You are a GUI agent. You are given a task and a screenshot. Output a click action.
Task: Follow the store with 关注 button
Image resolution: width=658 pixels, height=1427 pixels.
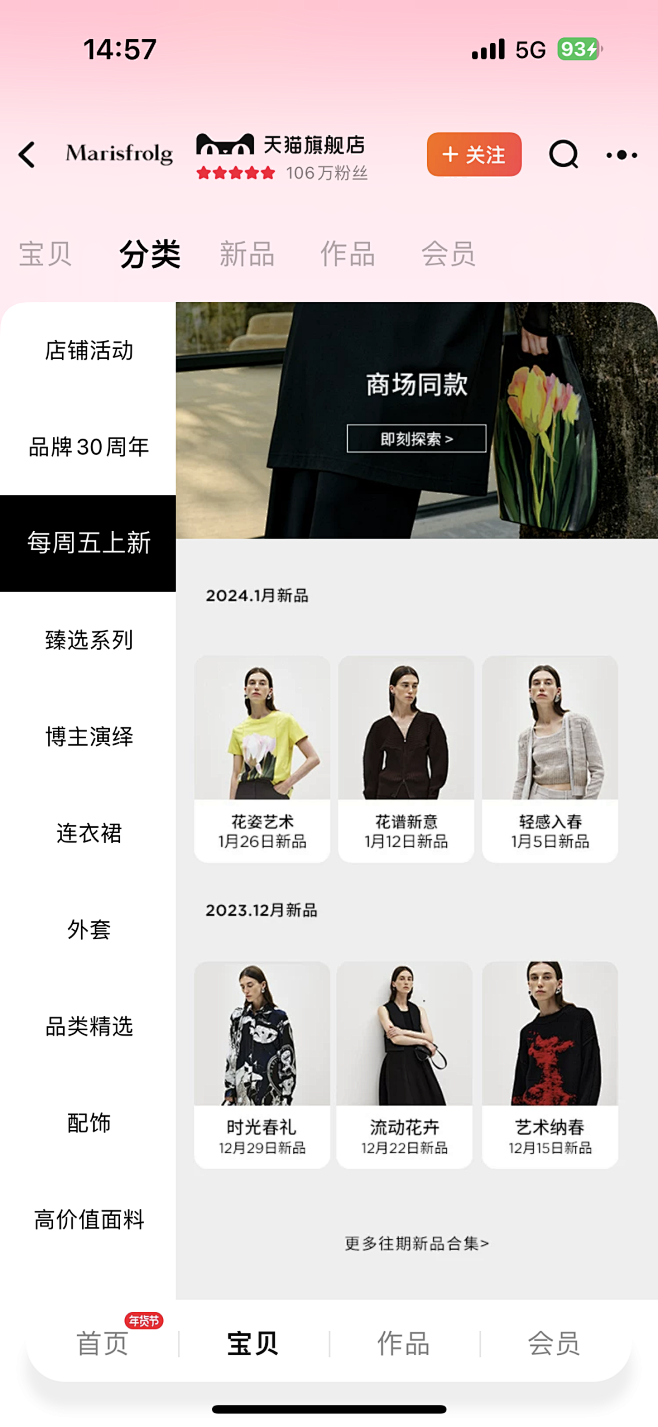[x=474, y=154]
